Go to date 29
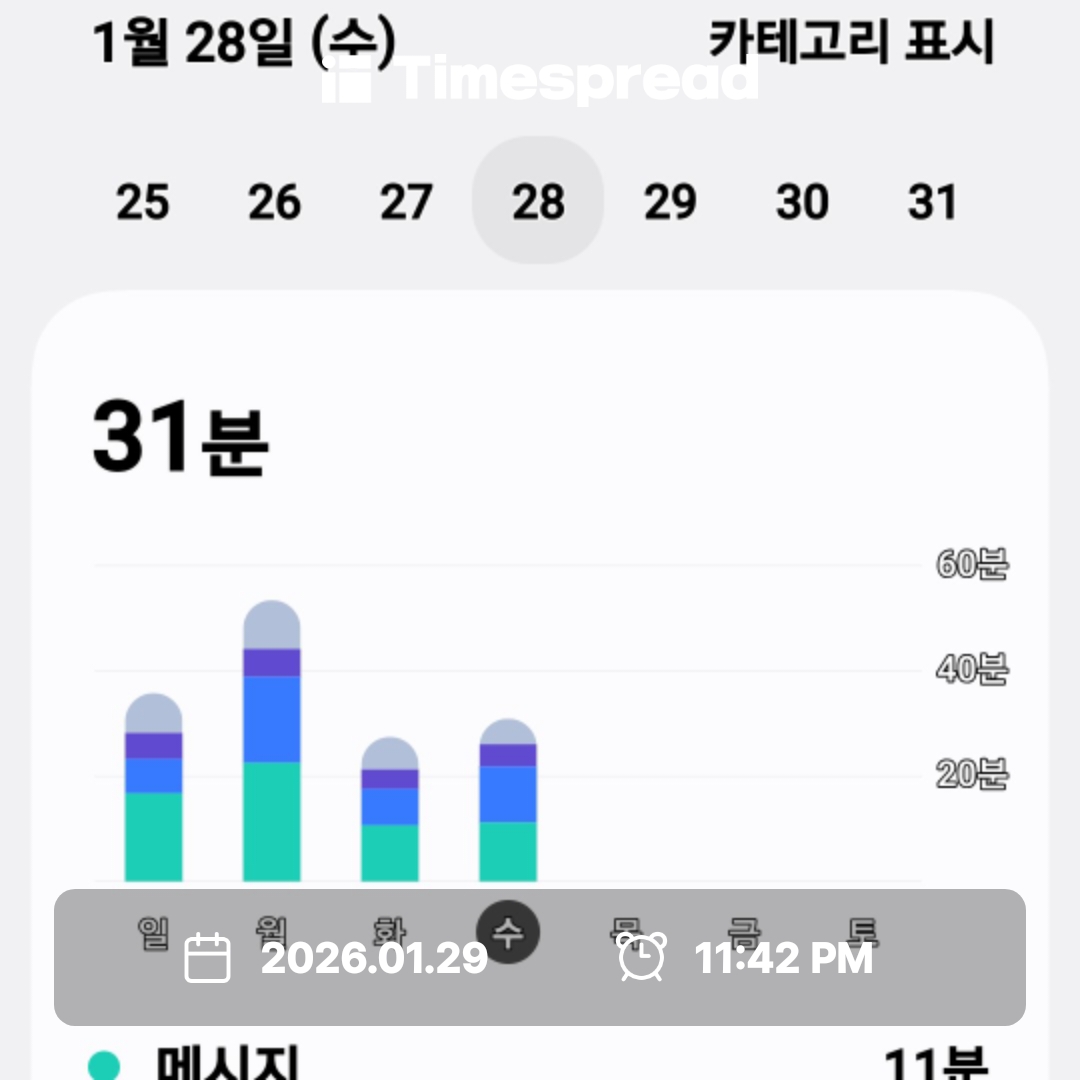Viewport: 1080px width, 1080px height. 669,202
